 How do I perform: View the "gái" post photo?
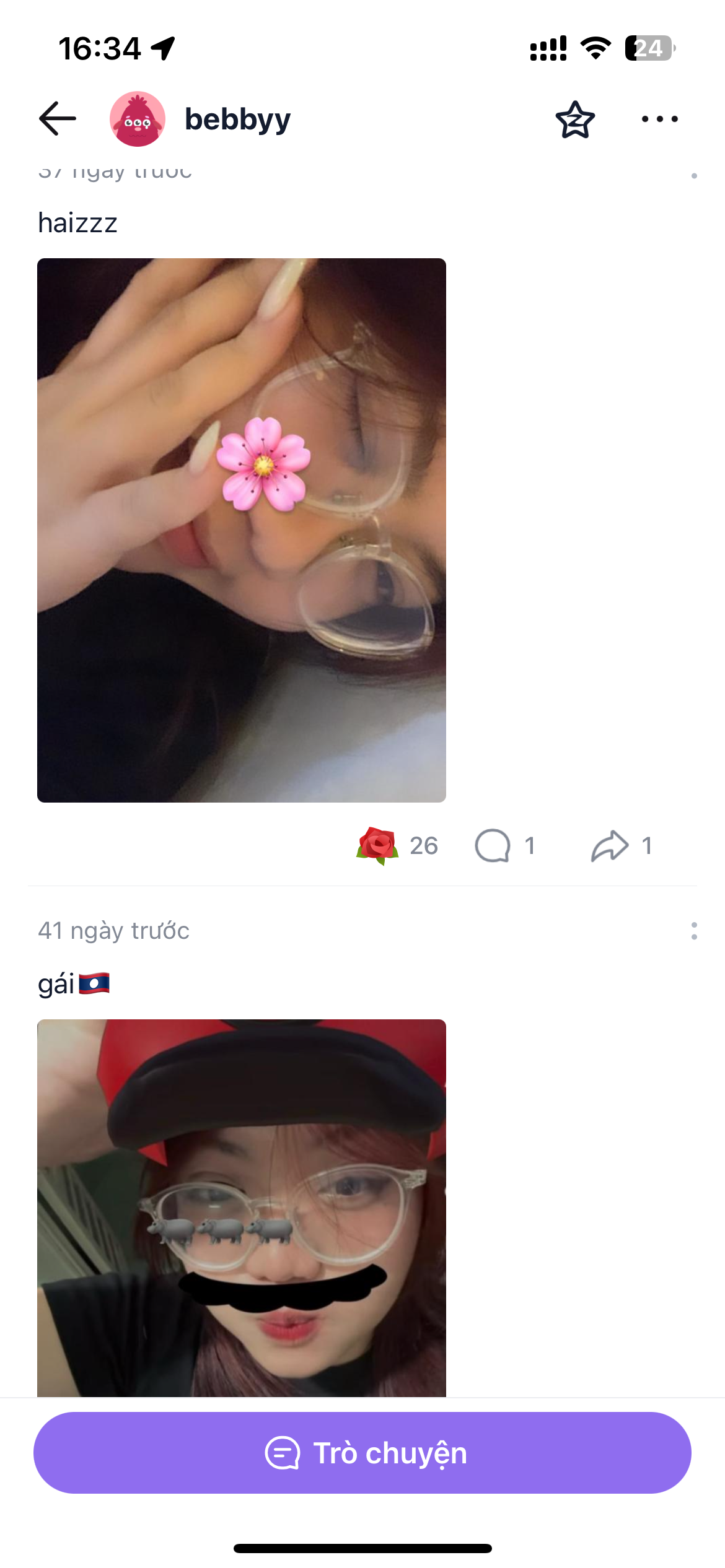[242, 1208]
